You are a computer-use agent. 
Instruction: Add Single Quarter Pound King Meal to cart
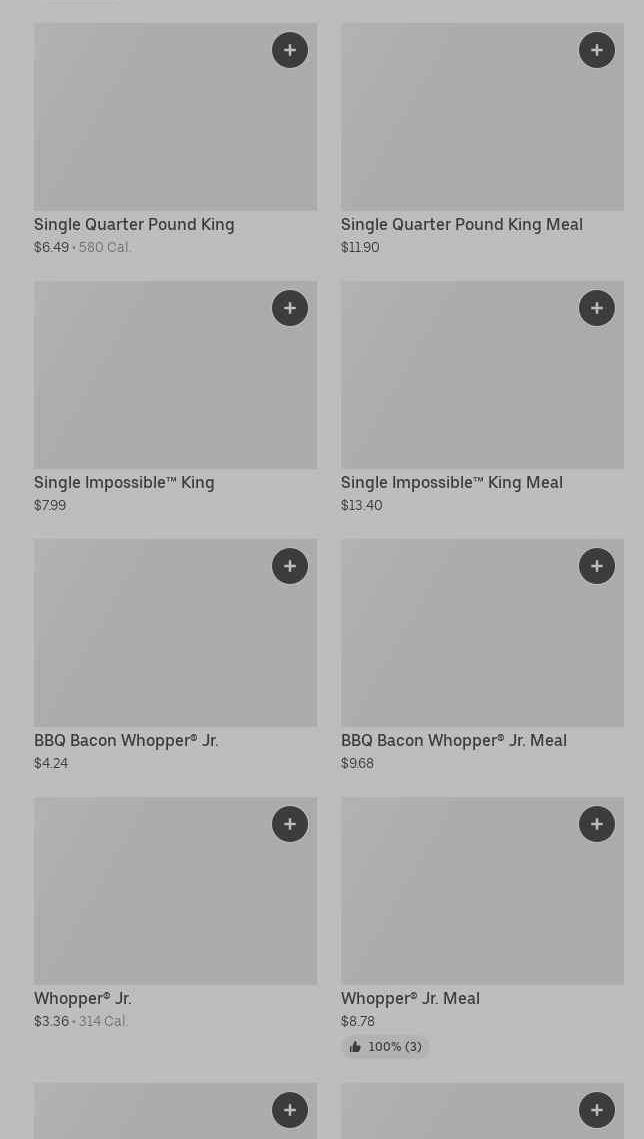[x=597, y=50]
